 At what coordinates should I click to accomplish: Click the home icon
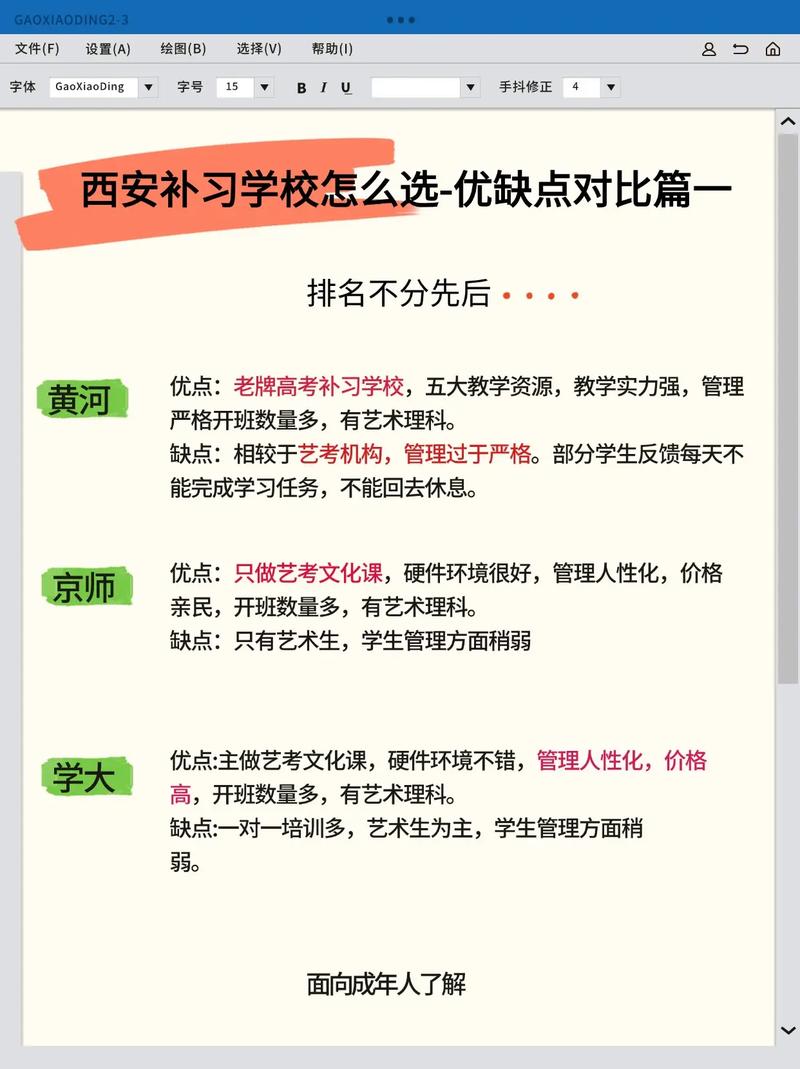(771, 48)
